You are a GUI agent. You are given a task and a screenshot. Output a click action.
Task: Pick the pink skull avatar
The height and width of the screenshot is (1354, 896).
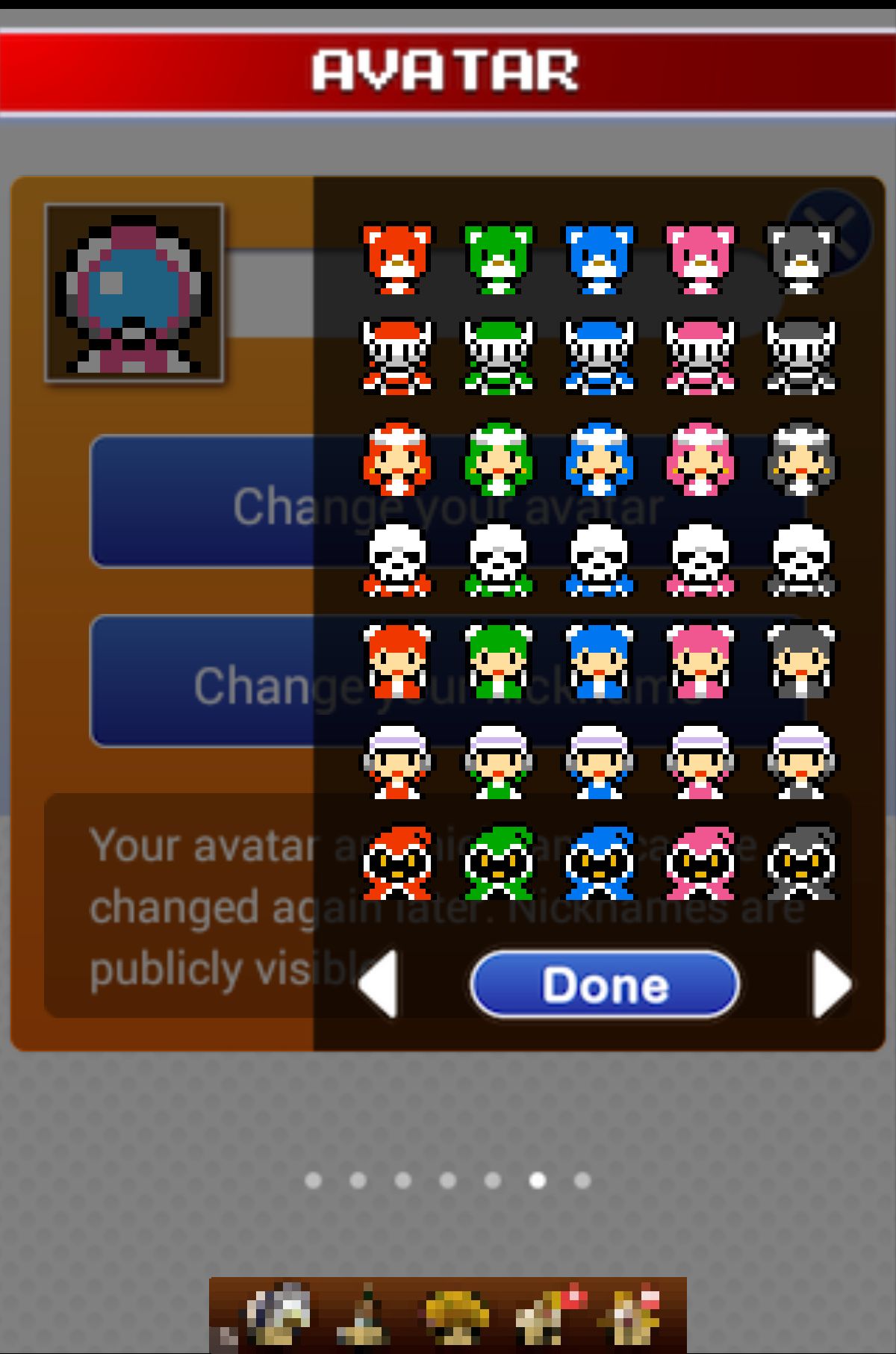(x=700, y=560)
